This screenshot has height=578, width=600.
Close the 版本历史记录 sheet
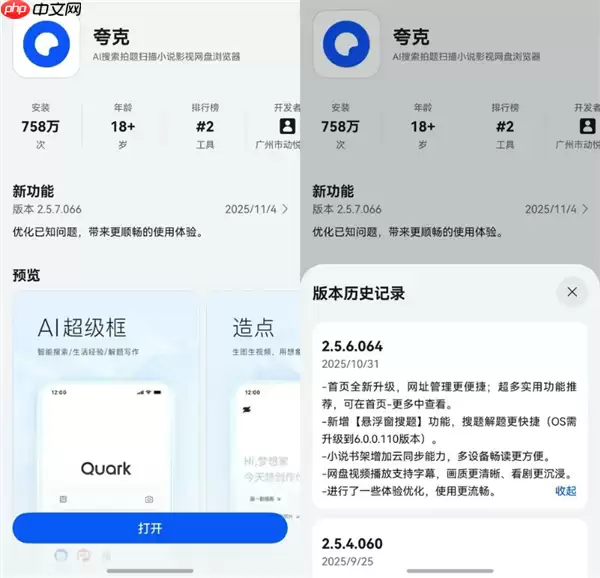click(x=572, y=292)
